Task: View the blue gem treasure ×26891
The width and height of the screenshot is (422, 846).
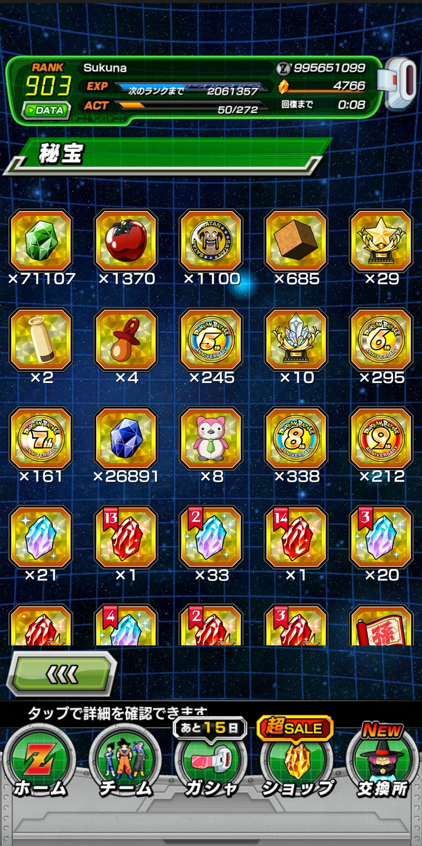Action: (x=126, y=438)
